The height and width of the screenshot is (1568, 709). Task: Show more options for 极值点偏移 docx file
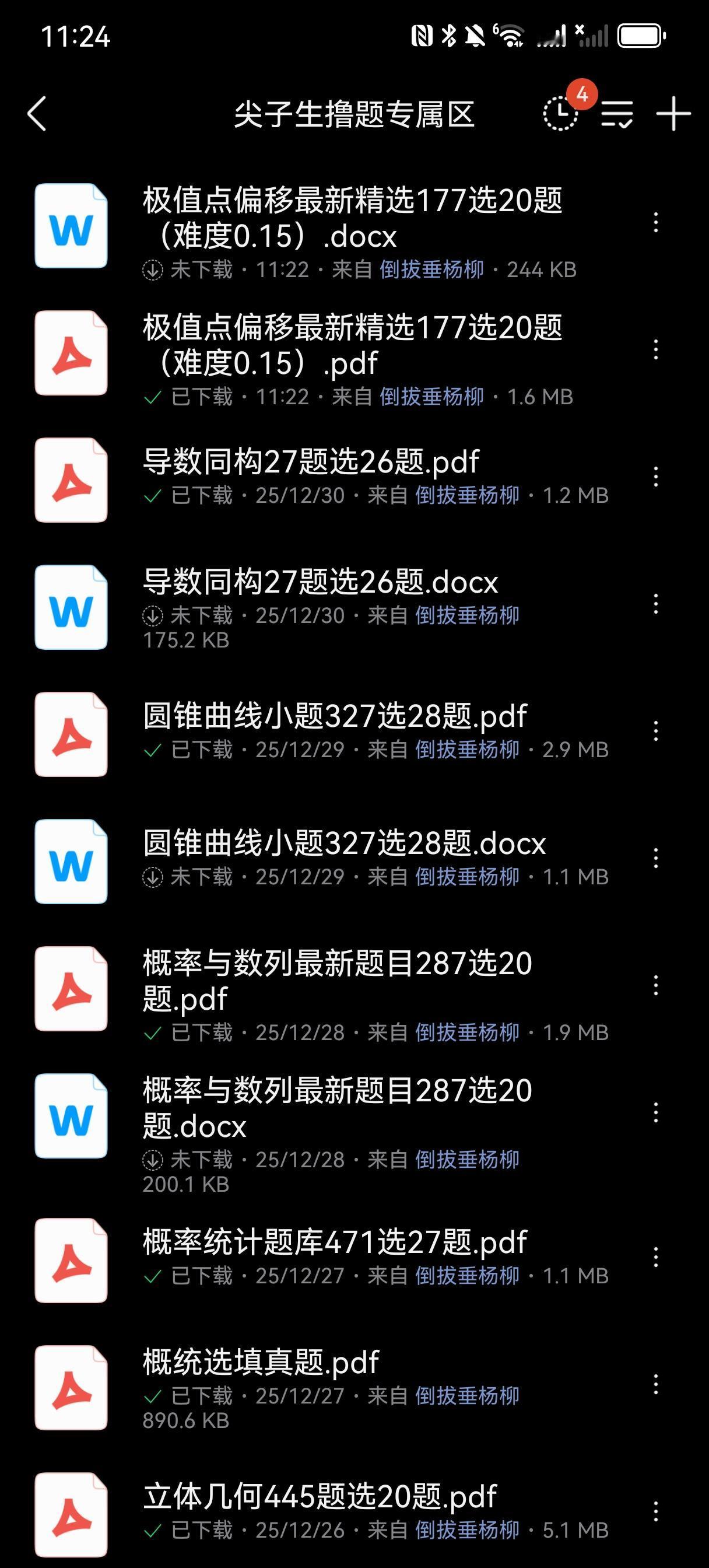pos(655,222)
